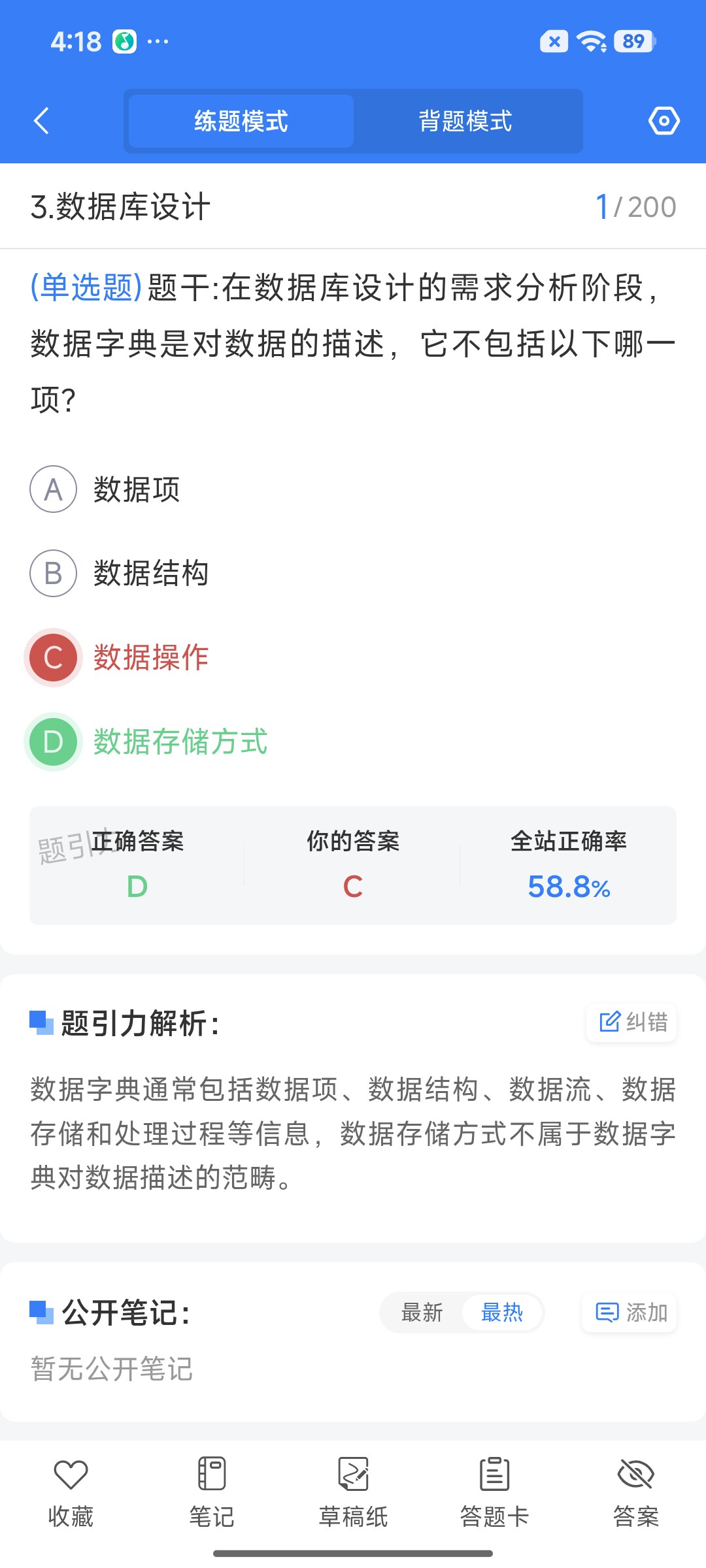Open the 答题卡 answer sheet
The width and height of the screenshot is (706, 1568).
pyautogui.click(x=494, y=1492)
